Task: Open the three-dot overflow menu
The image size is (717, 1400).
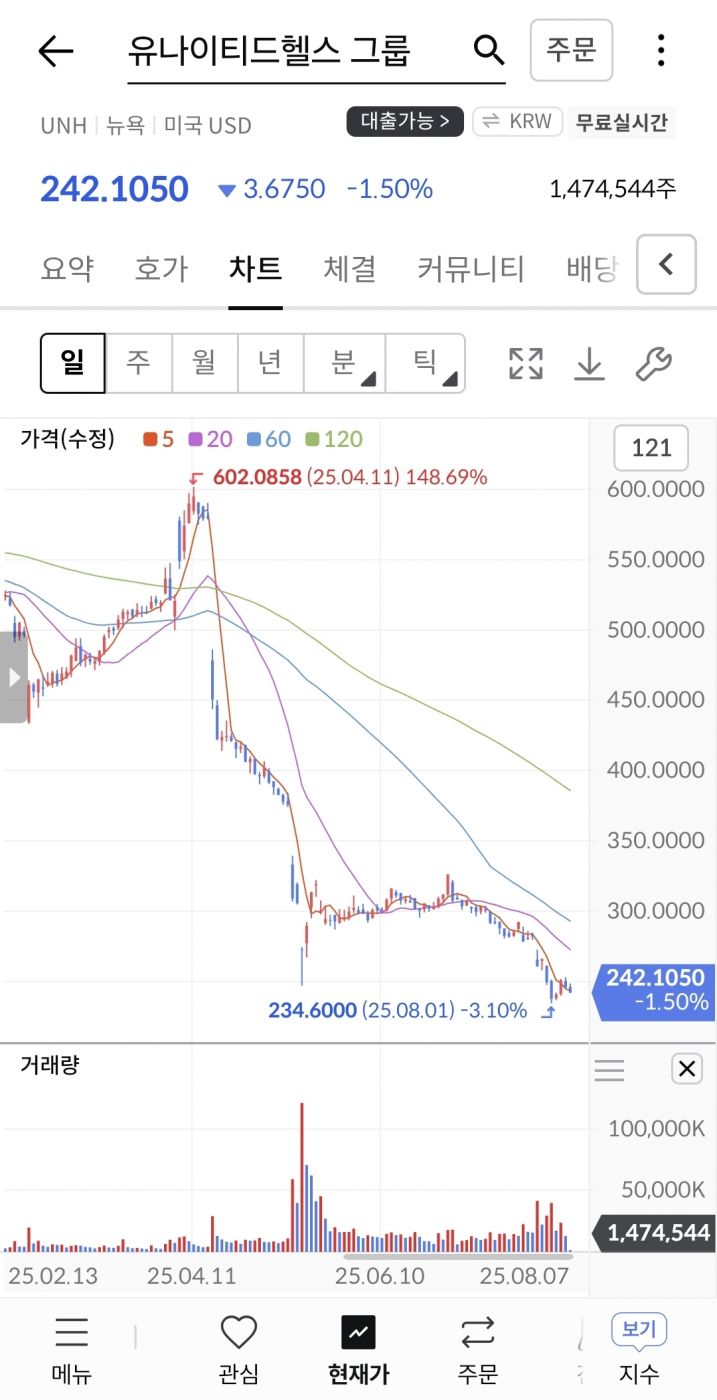Action: 660,50
